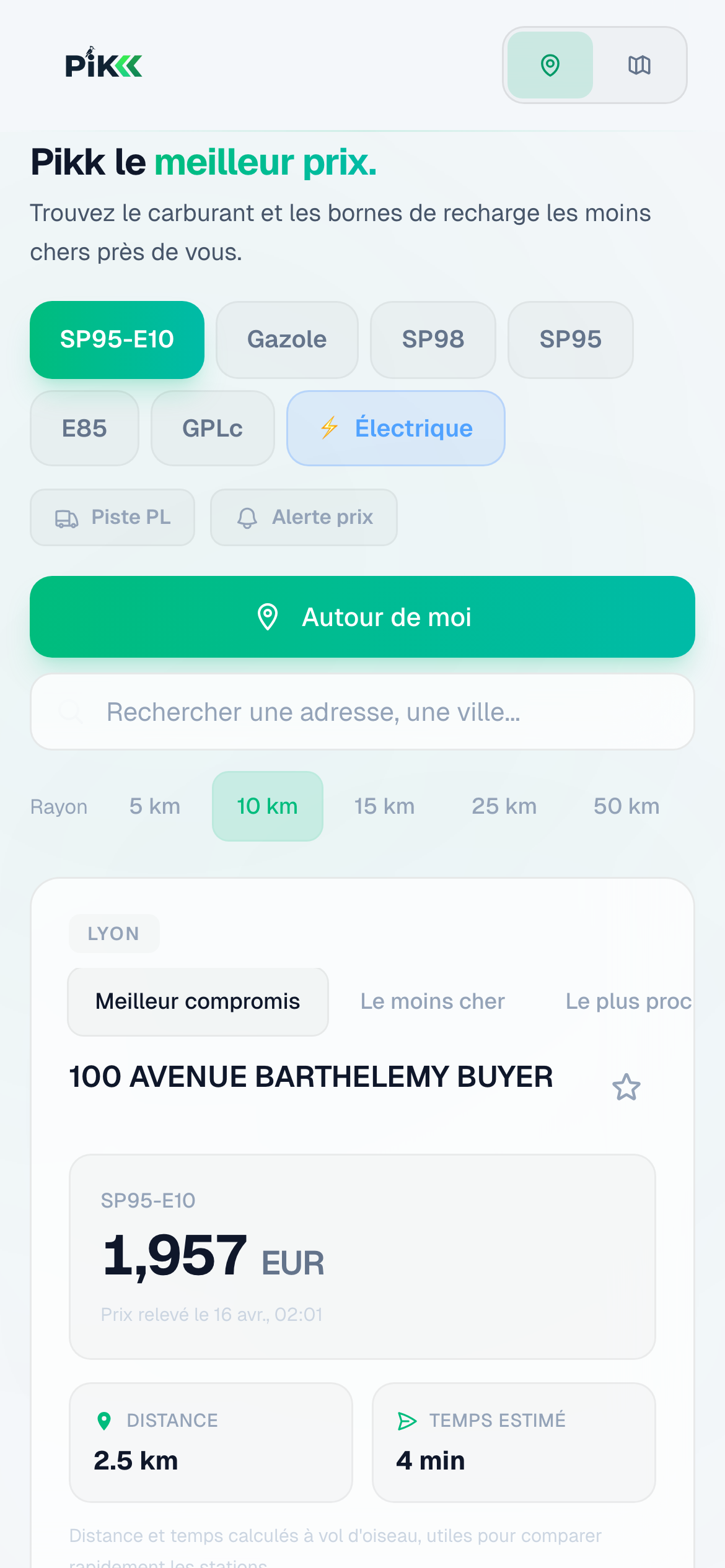
Task: Enable the Piste PL filter
Action: [112, 517]
